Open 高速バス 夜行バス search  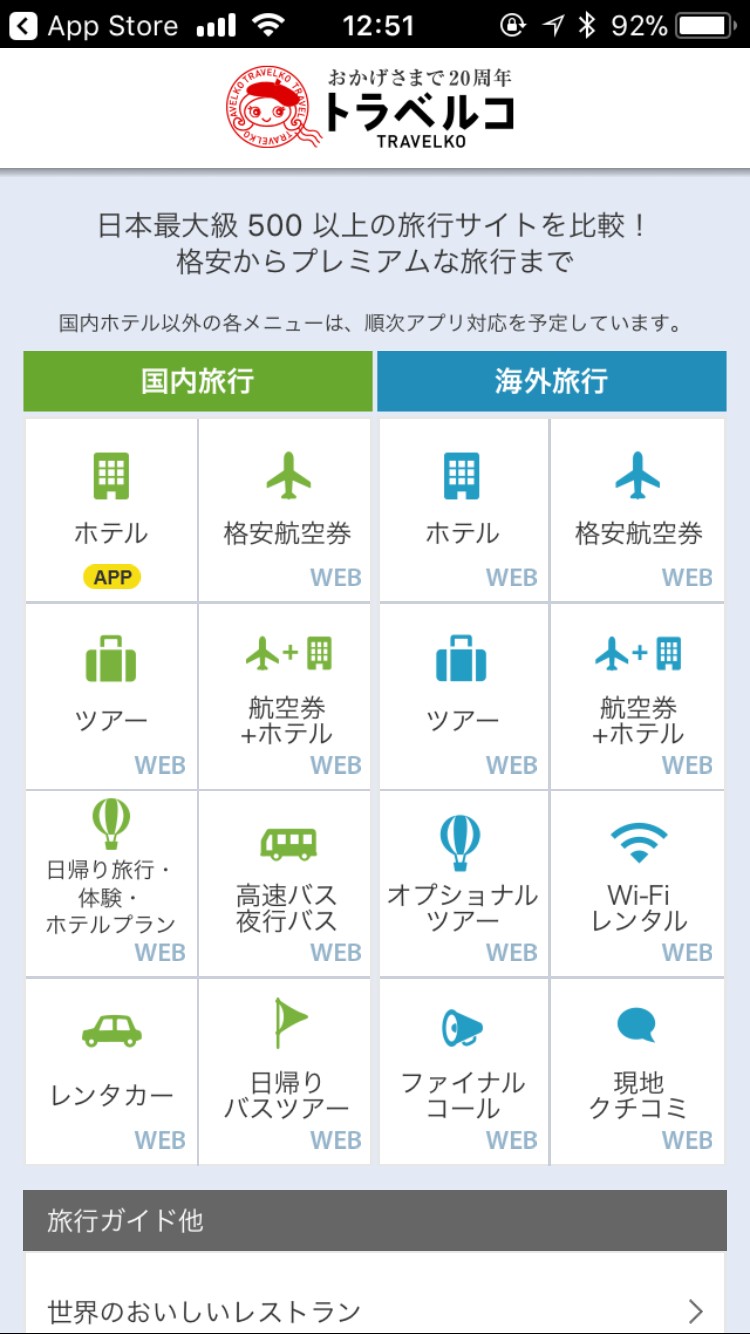click(286, 884)
